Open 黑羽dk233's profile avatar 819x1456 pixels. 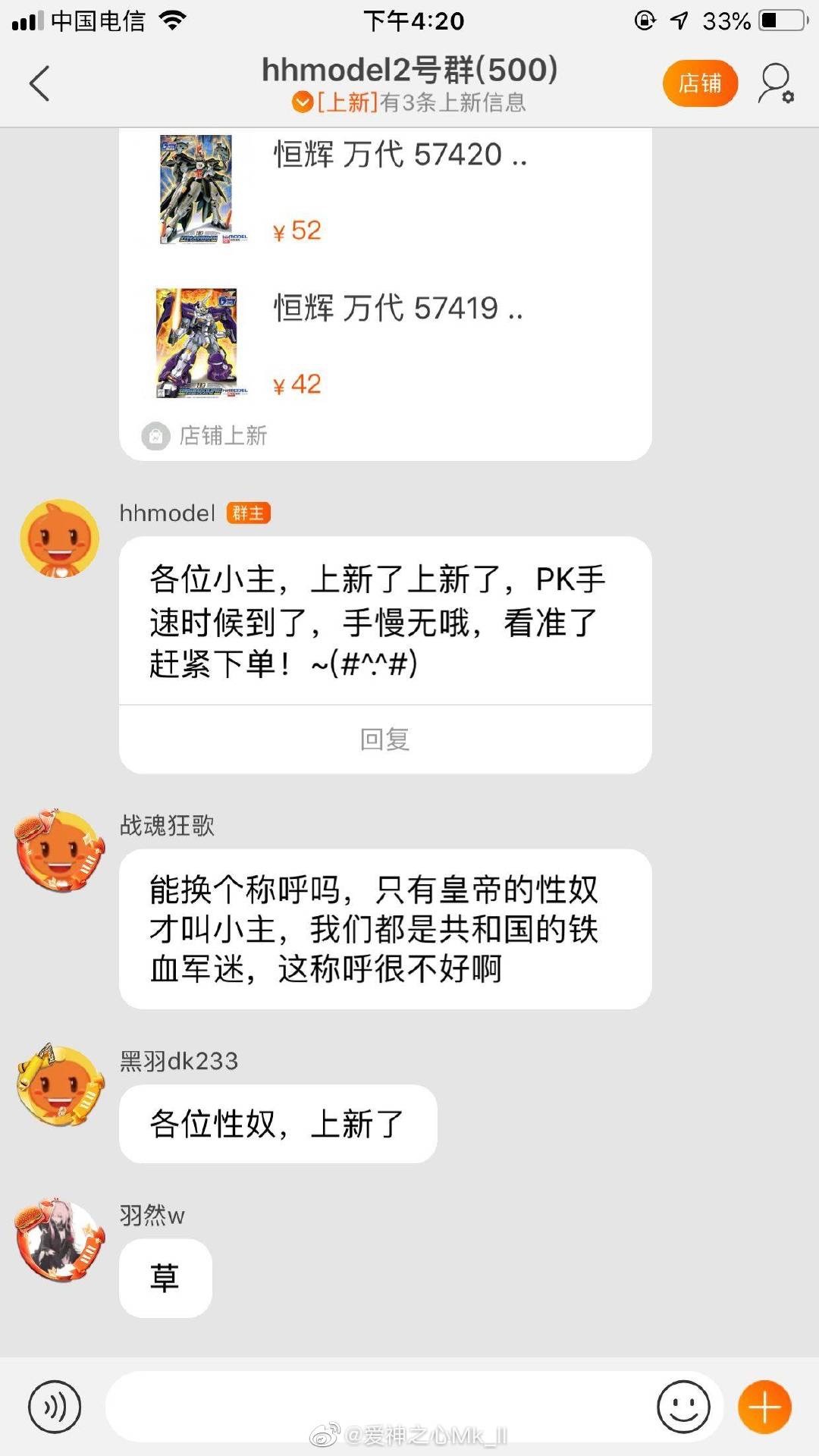coord(60,1085)
